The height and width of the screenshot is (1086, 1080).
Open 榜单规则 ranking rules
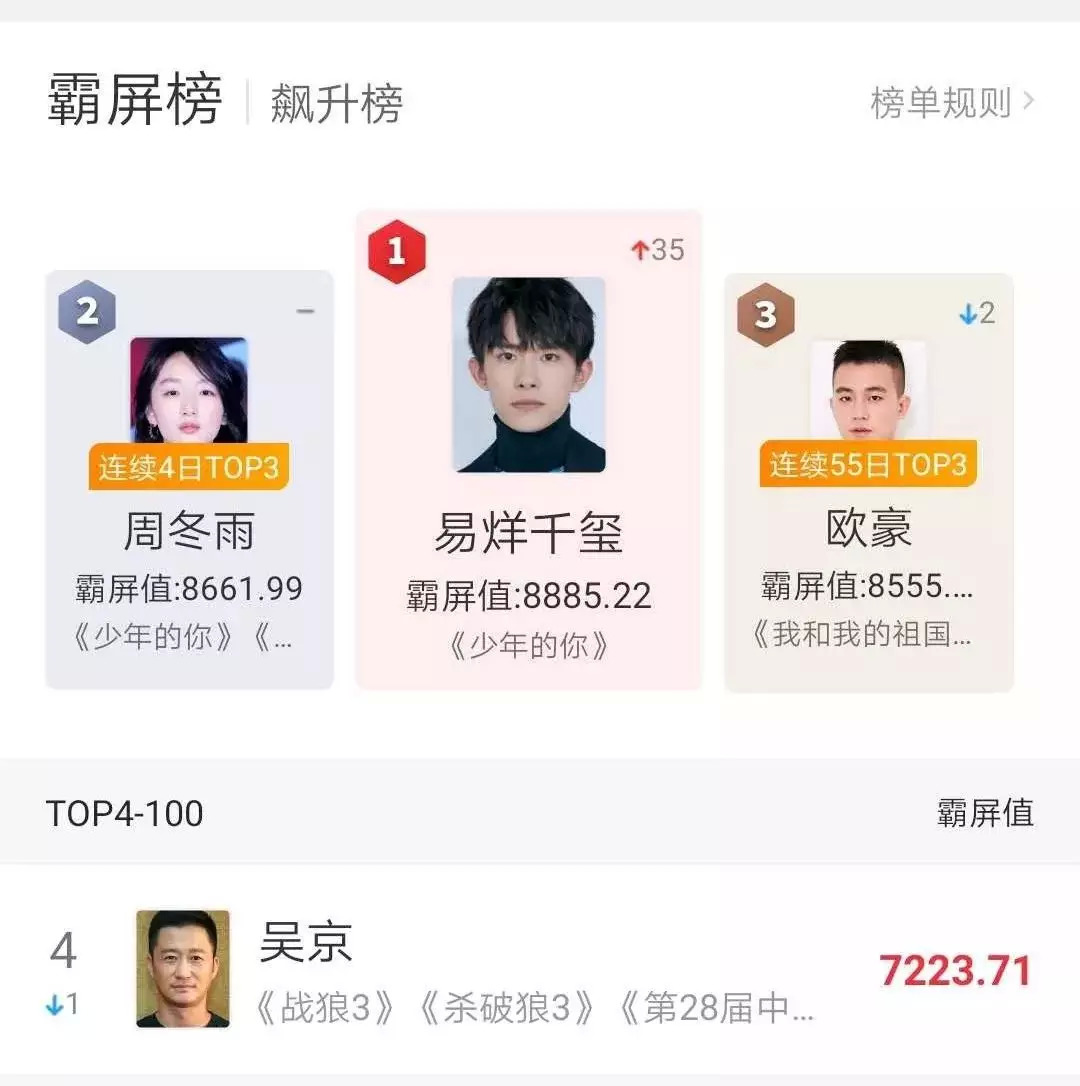pos(951,102)
